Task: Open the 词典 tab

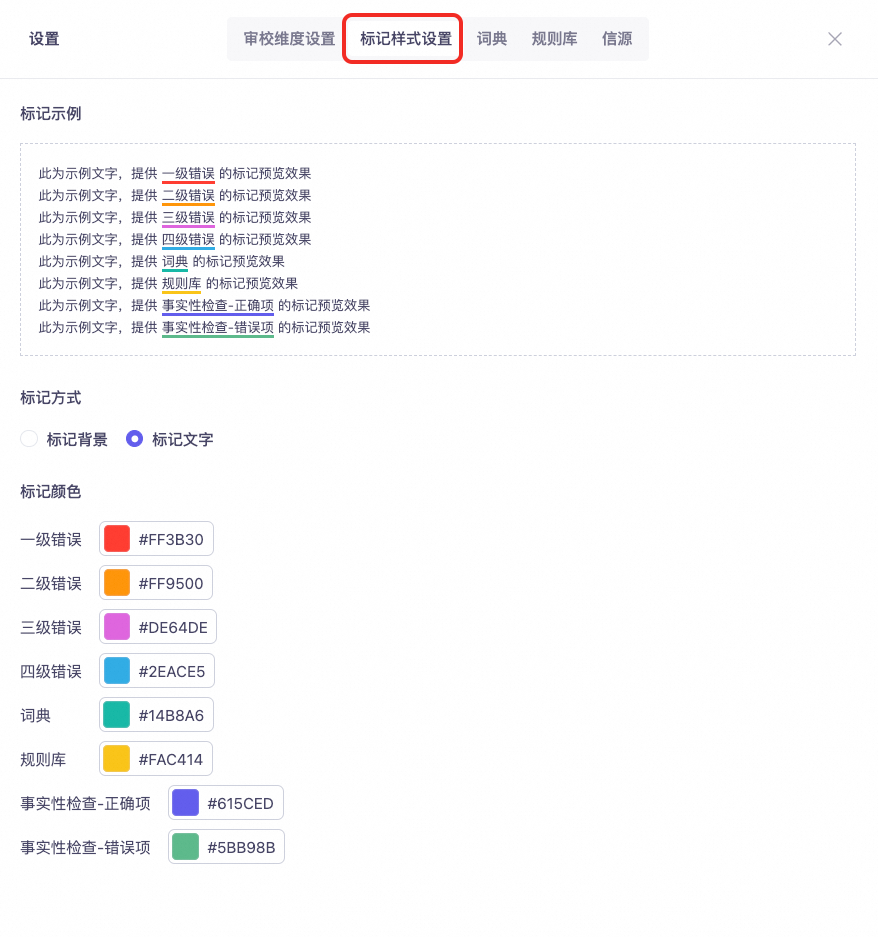Action: [x=492, y=39]
